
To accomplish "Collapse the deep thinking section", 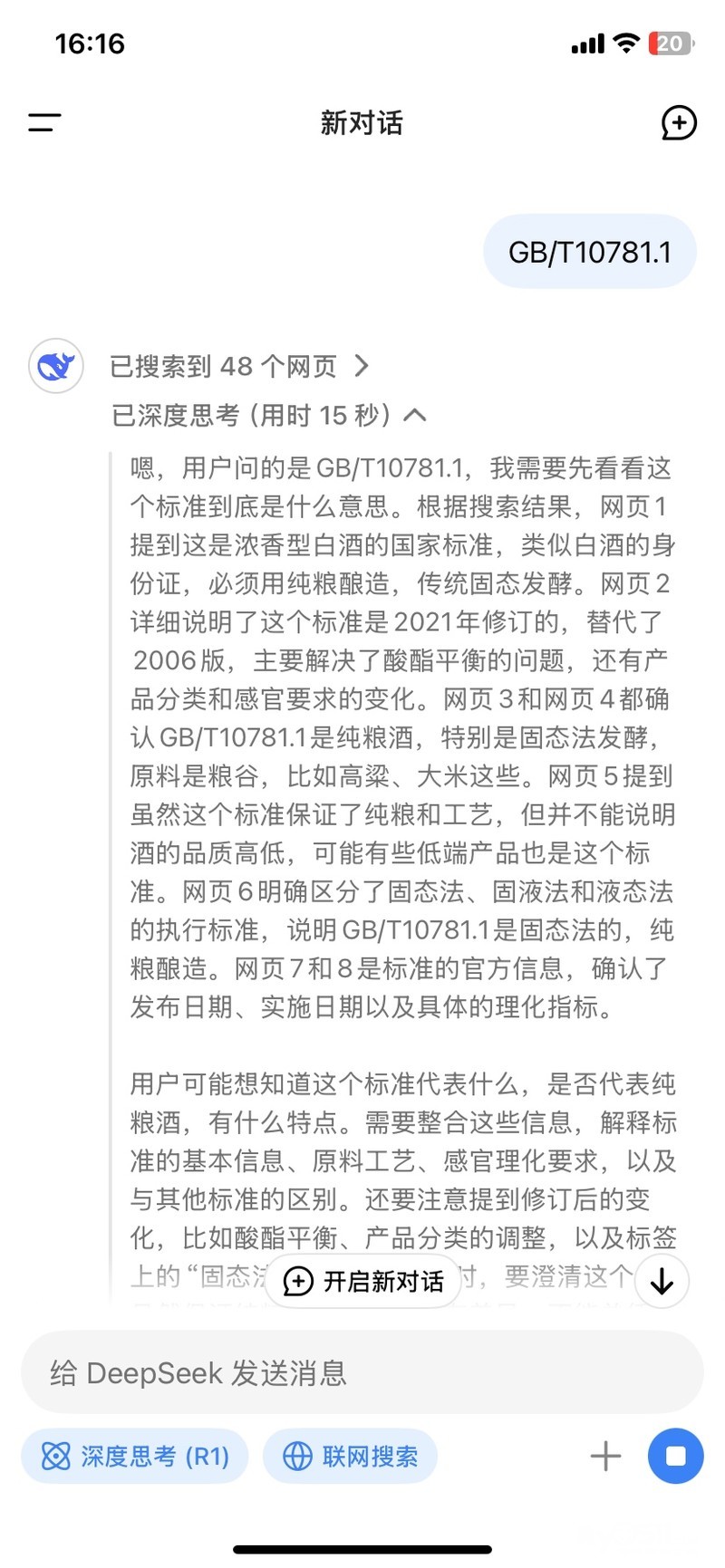I will (x=415, y=415).
